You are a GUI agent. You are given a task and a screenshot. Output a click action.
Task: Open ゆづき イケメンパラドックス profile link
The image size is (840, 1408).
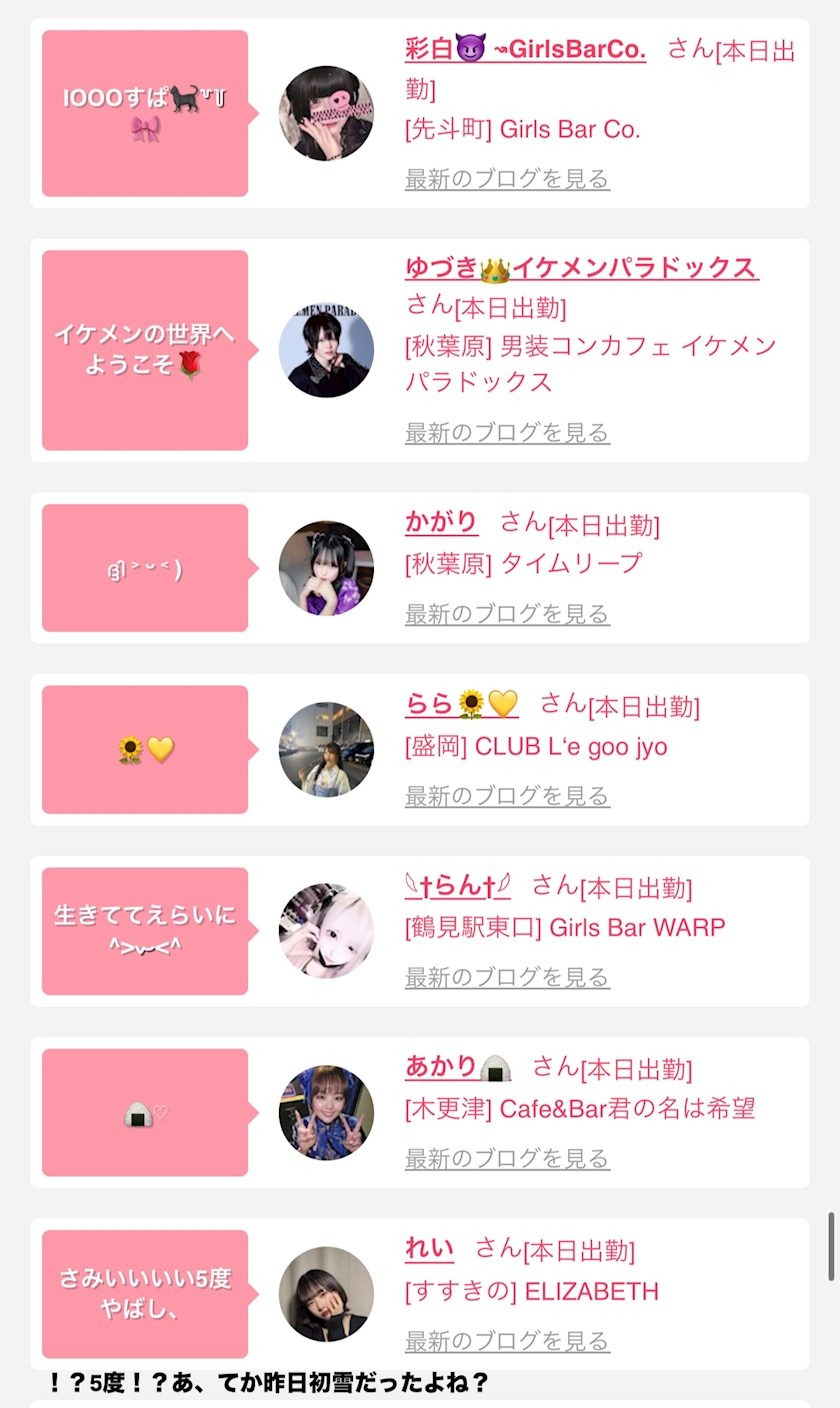(582, 268)
